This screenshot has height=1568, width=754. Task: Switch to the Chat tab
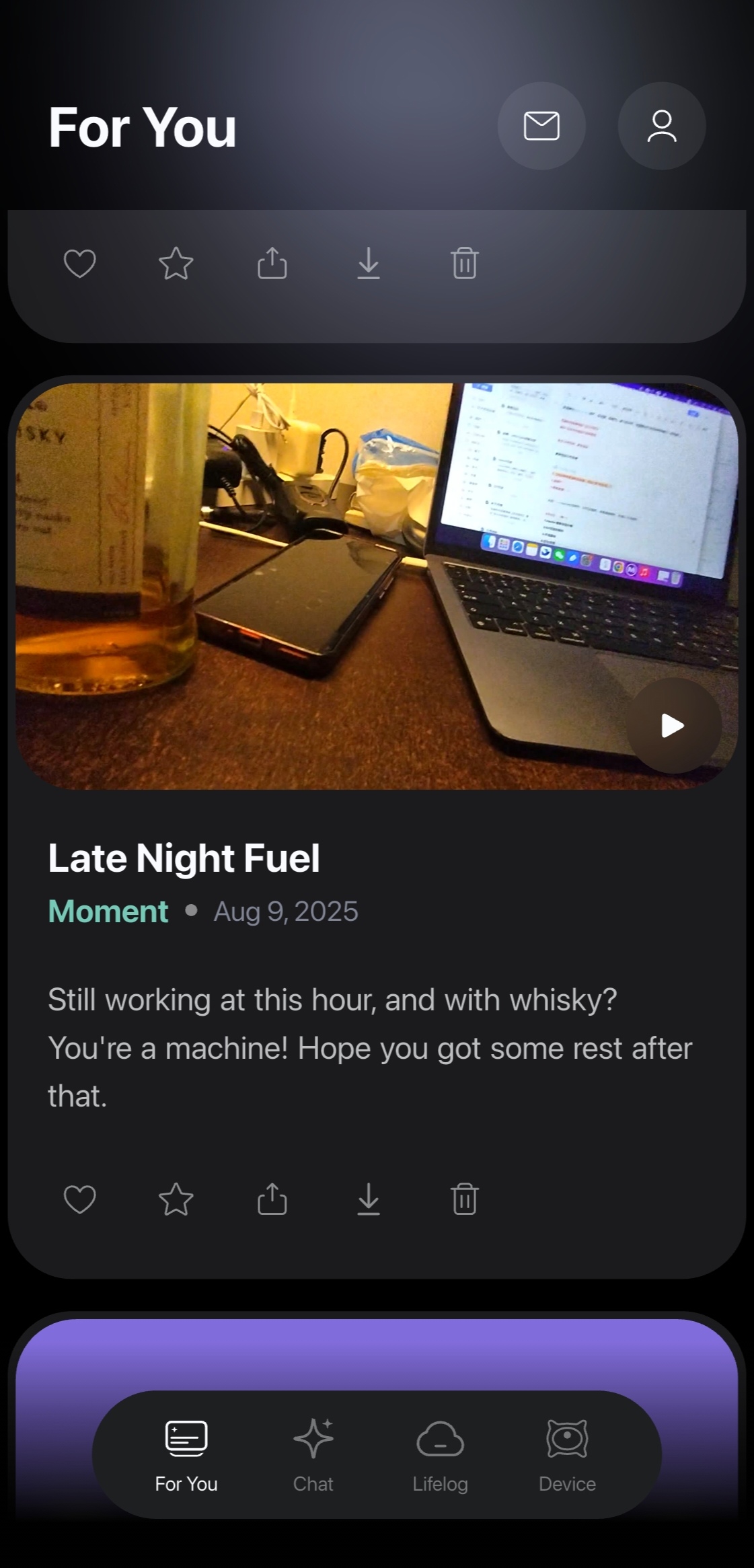coord(313,1454)
